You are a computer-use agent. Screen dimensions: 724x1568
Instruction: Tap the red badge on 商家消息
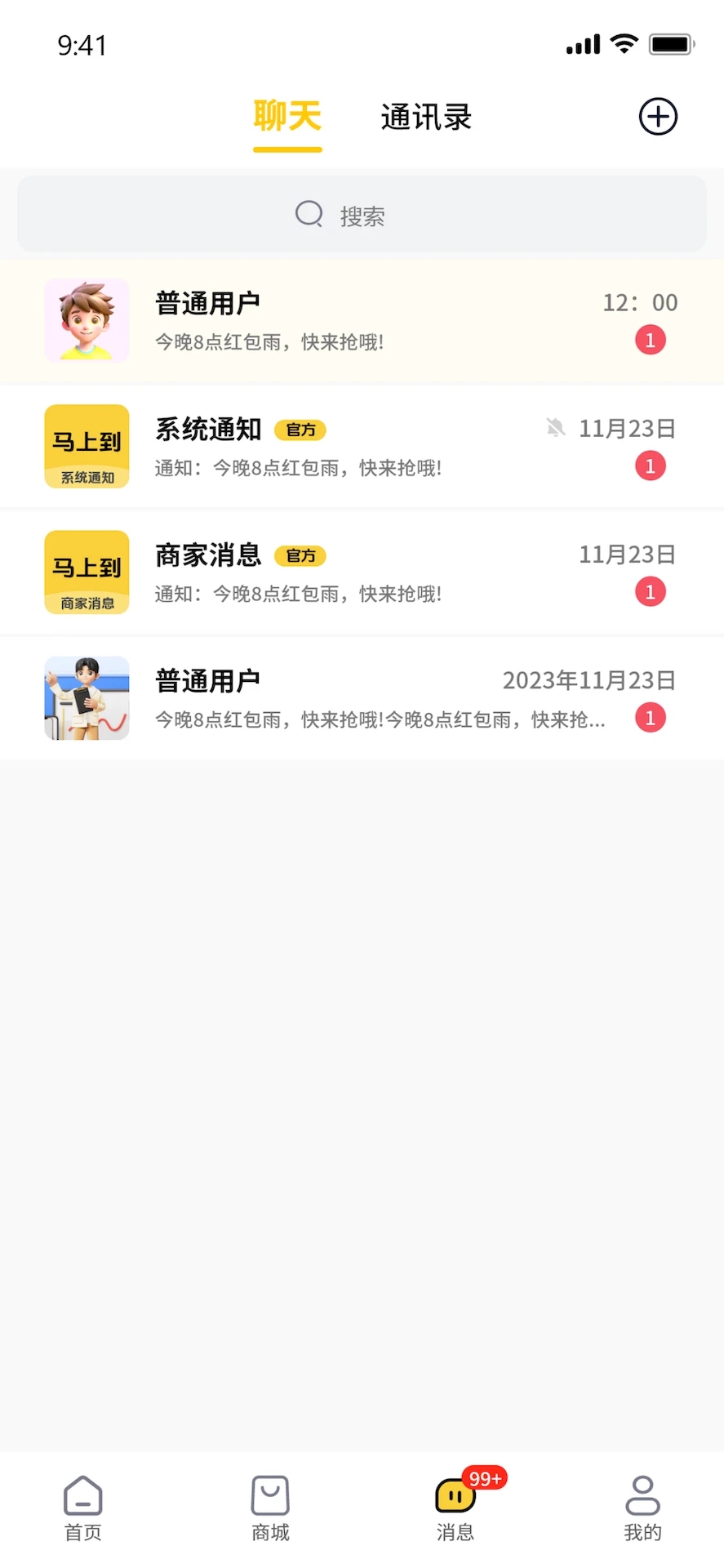pyautogui.click(x=650, y=591)
